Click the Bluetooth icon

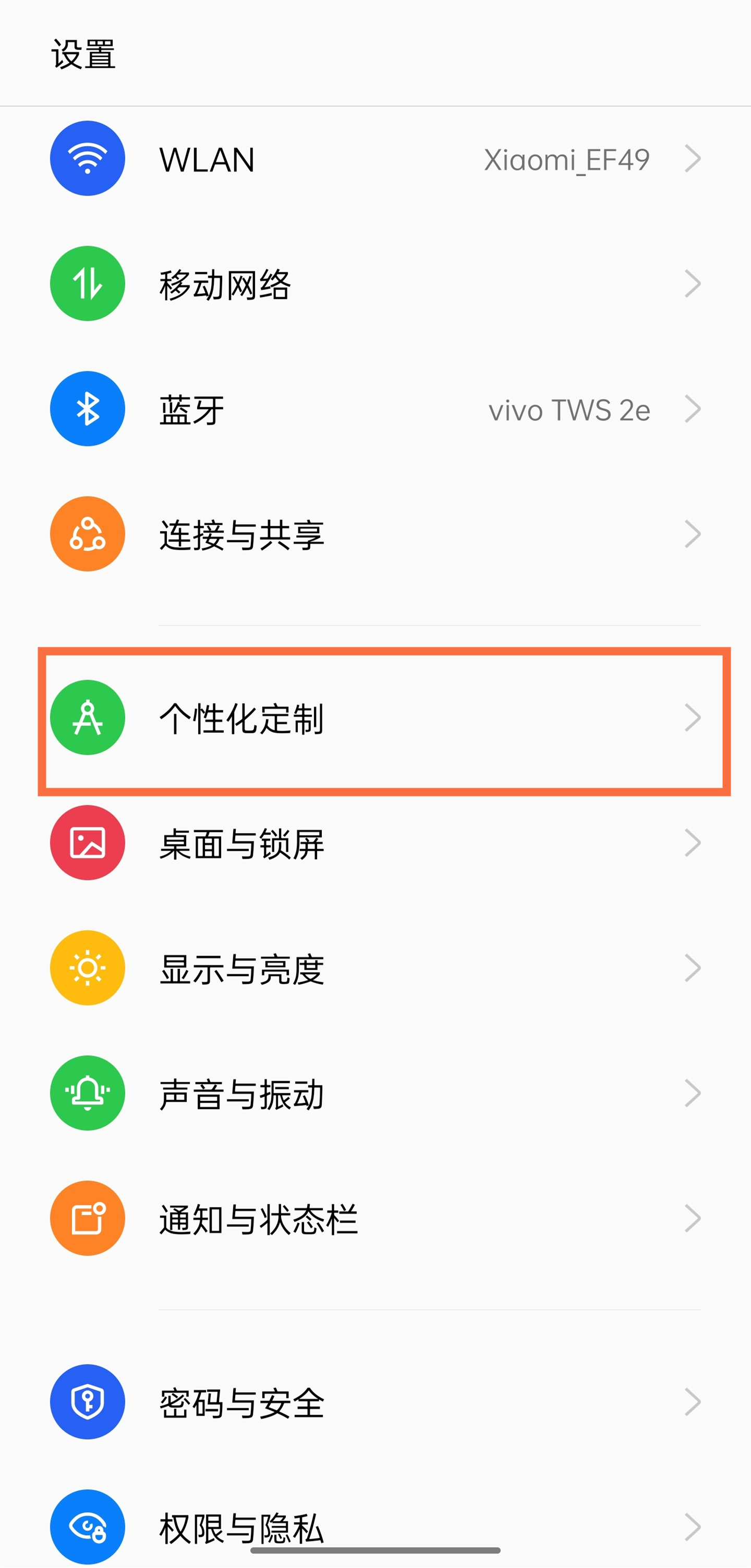[x=87, y=409]
